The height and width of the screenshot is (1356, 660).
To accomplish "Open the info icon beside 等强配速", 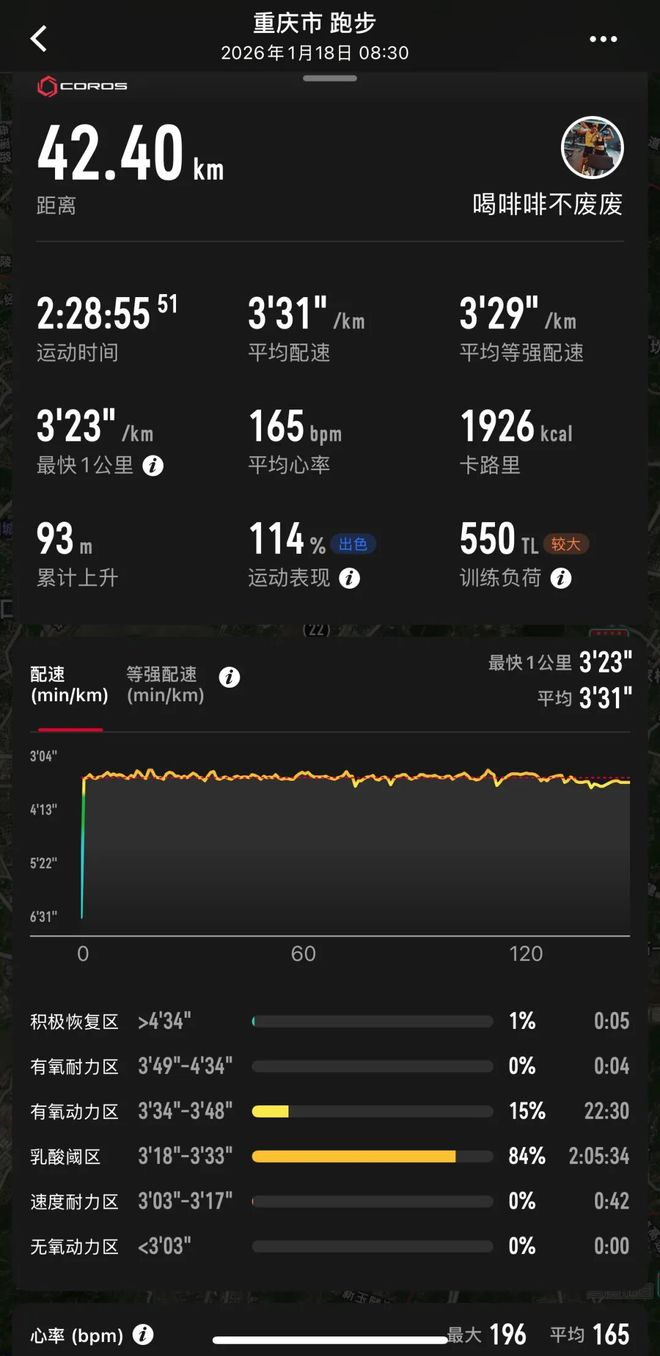I will coord(229,677).
